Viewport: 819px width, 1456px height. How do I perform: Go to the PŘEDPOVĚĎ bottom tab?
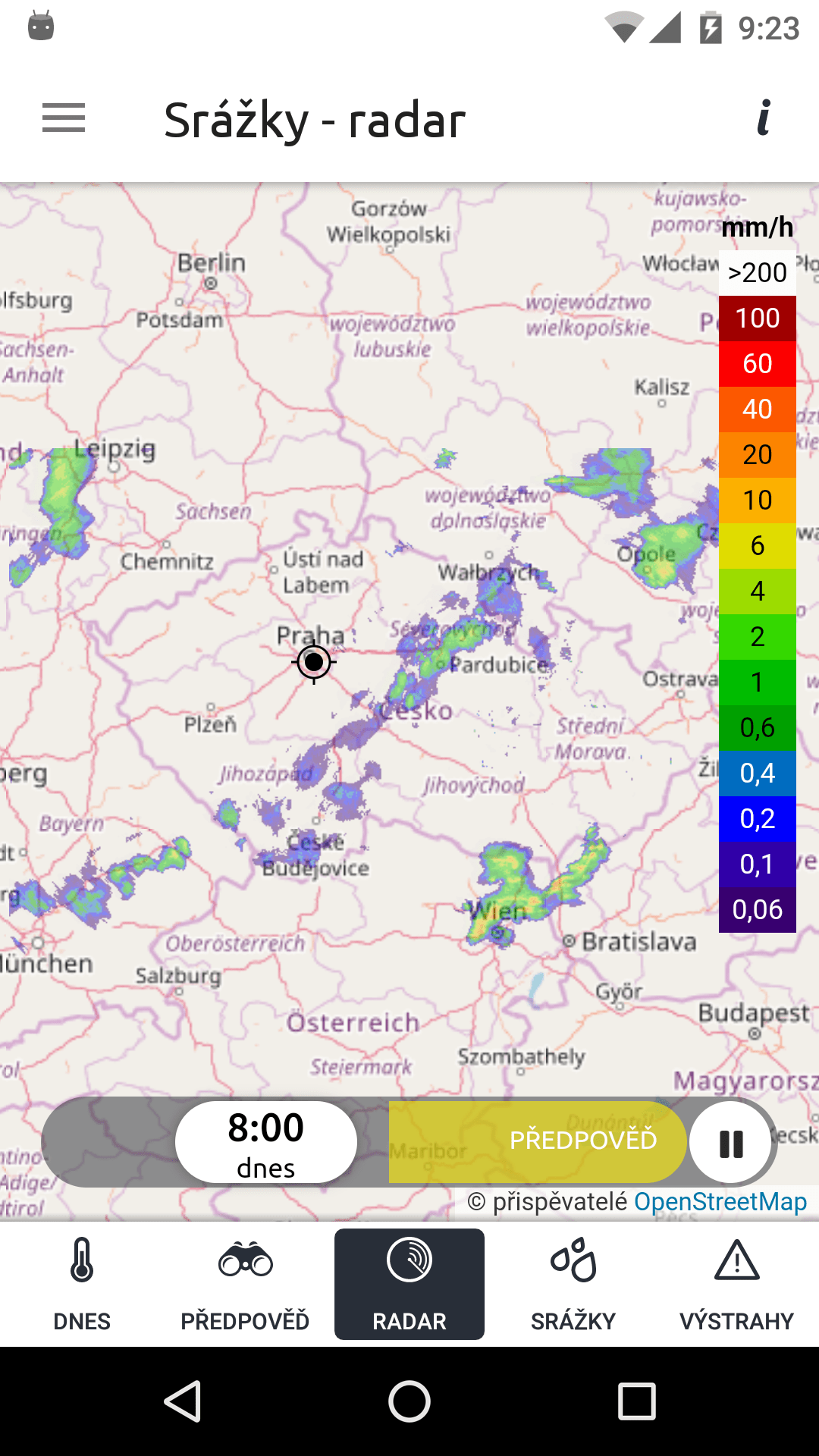245,1284
